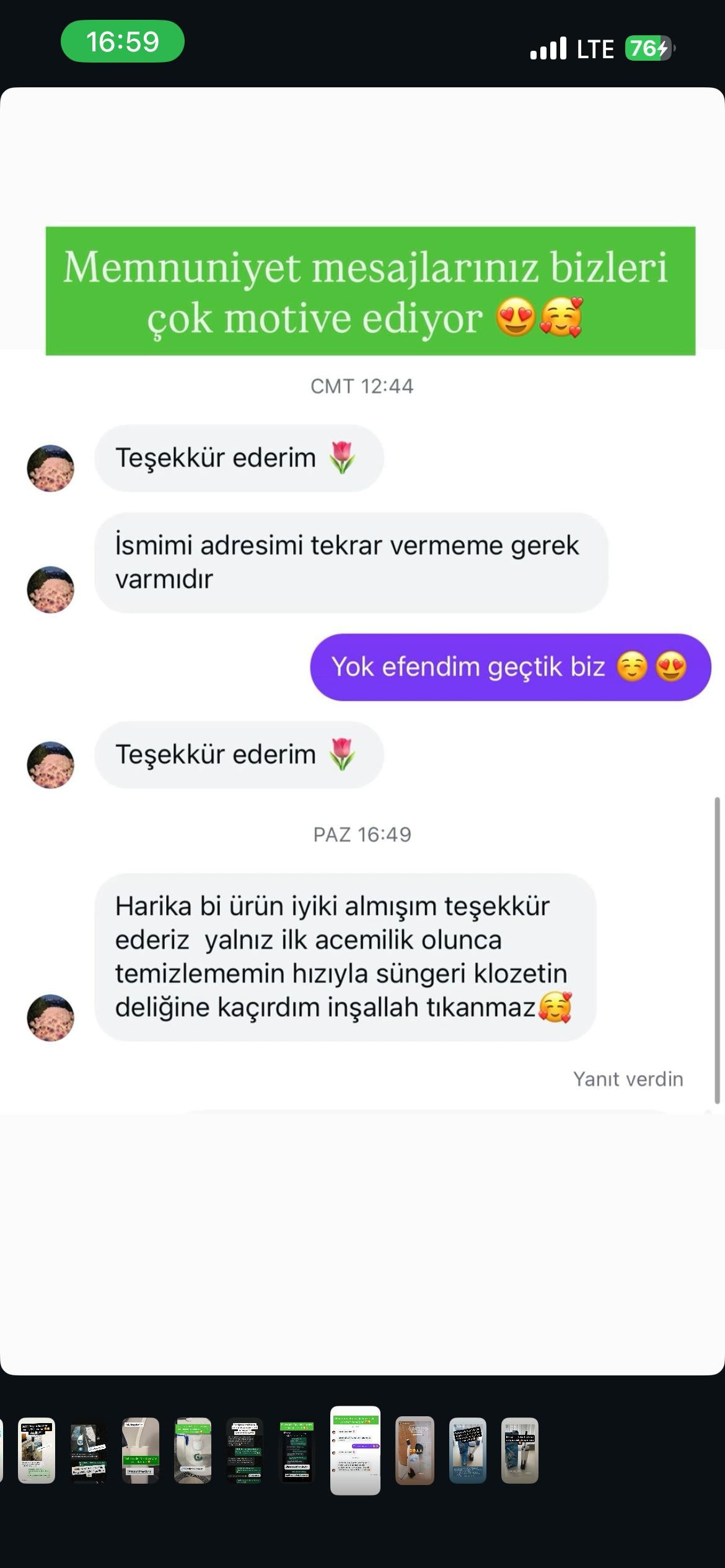Open the story thumbnail showing a toilet bowl
This screenshot has height=1568, width=725.
click(193, 1451)
